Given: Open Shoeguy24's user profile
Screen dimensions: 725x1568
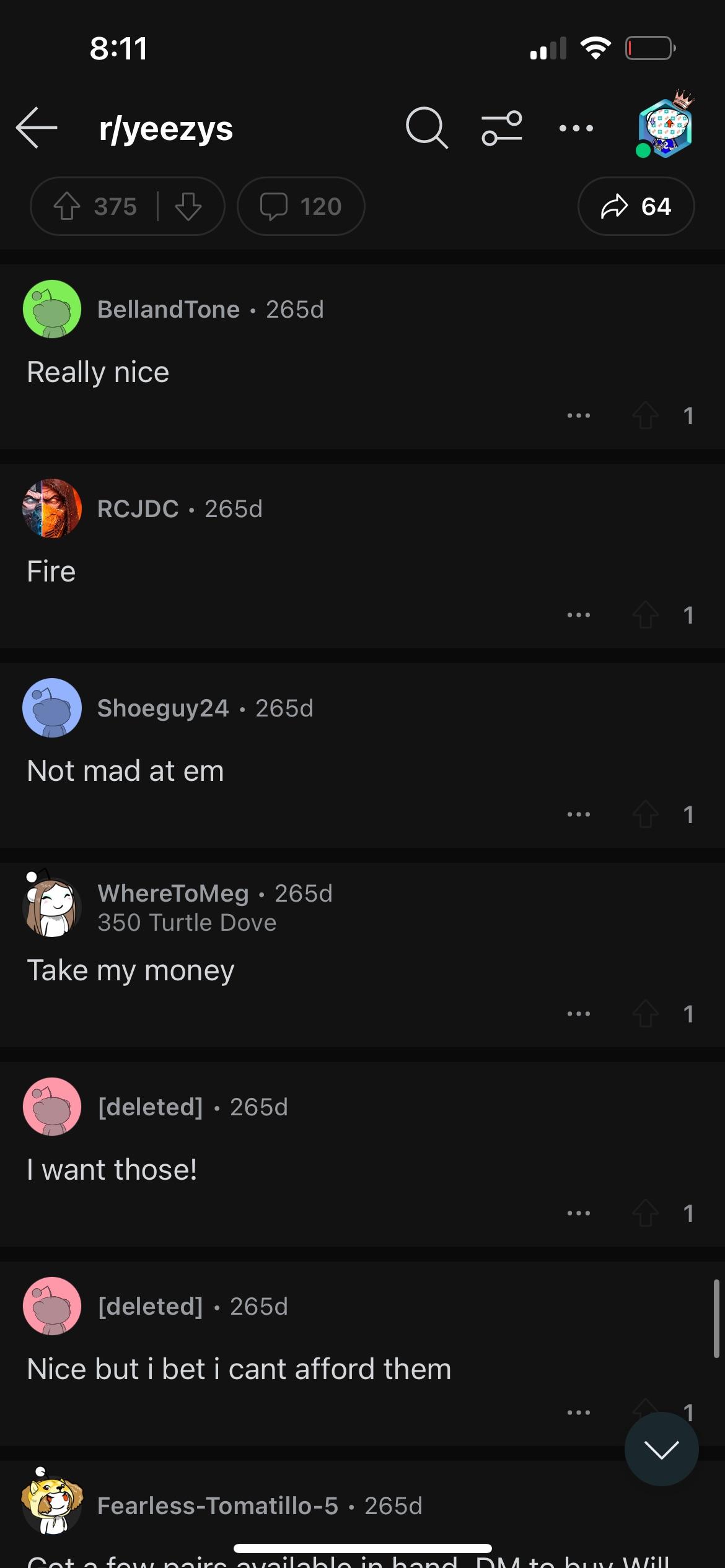Looking at the screenshot, I should (x=163, y=708).
